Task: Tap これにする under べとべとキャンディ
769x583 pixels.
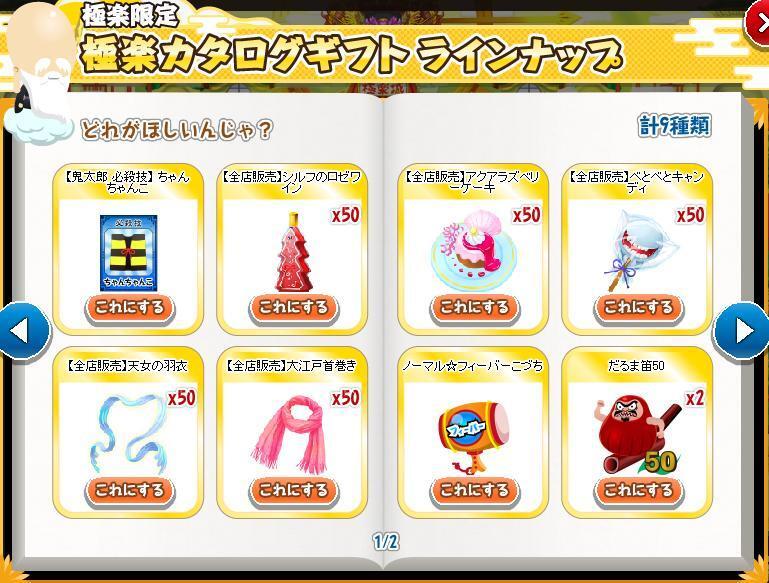Action: click(638, 307)
